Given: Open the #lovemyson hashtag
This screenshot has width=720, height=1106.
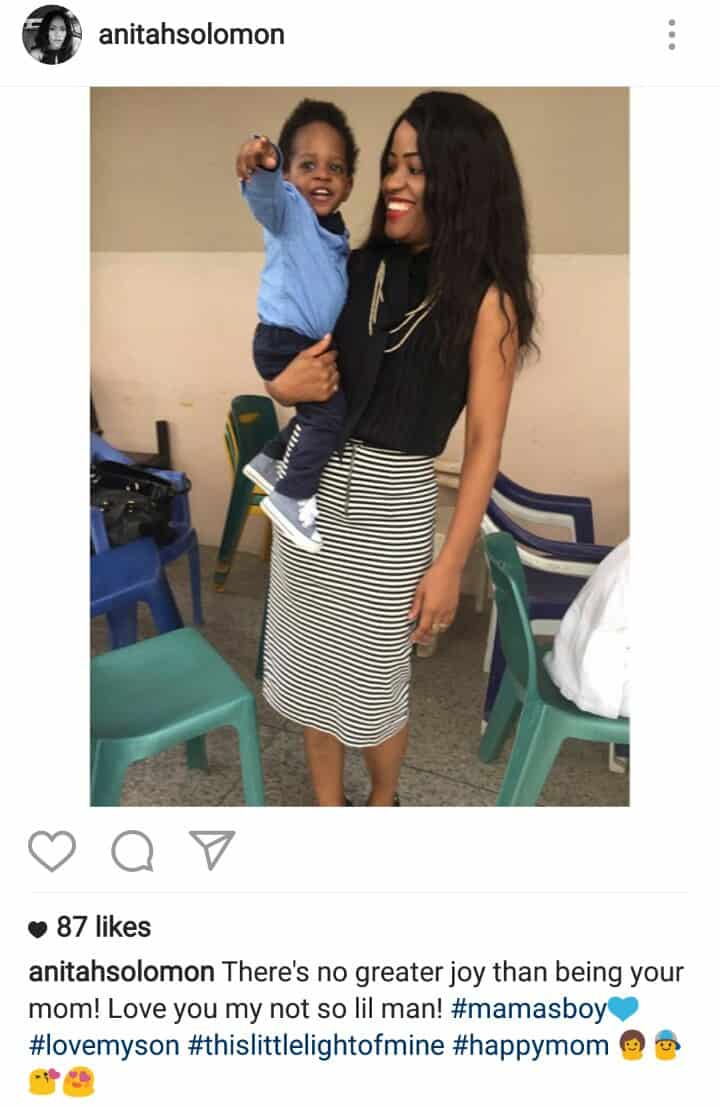Looking at the screenshot, I should point(105,1046).
